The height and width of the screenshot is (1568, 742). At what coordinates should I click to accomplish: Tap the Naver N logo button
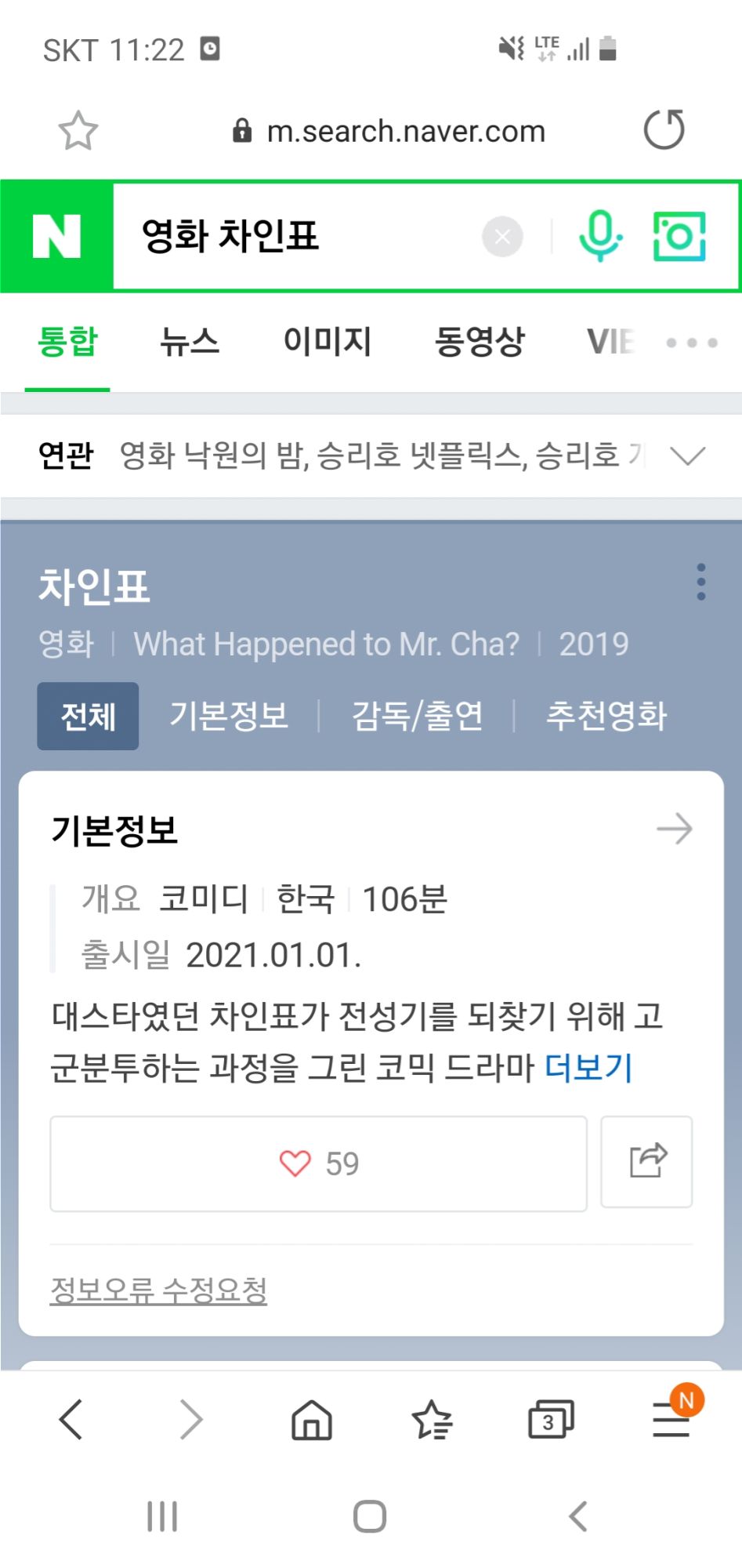coord(56,236)
